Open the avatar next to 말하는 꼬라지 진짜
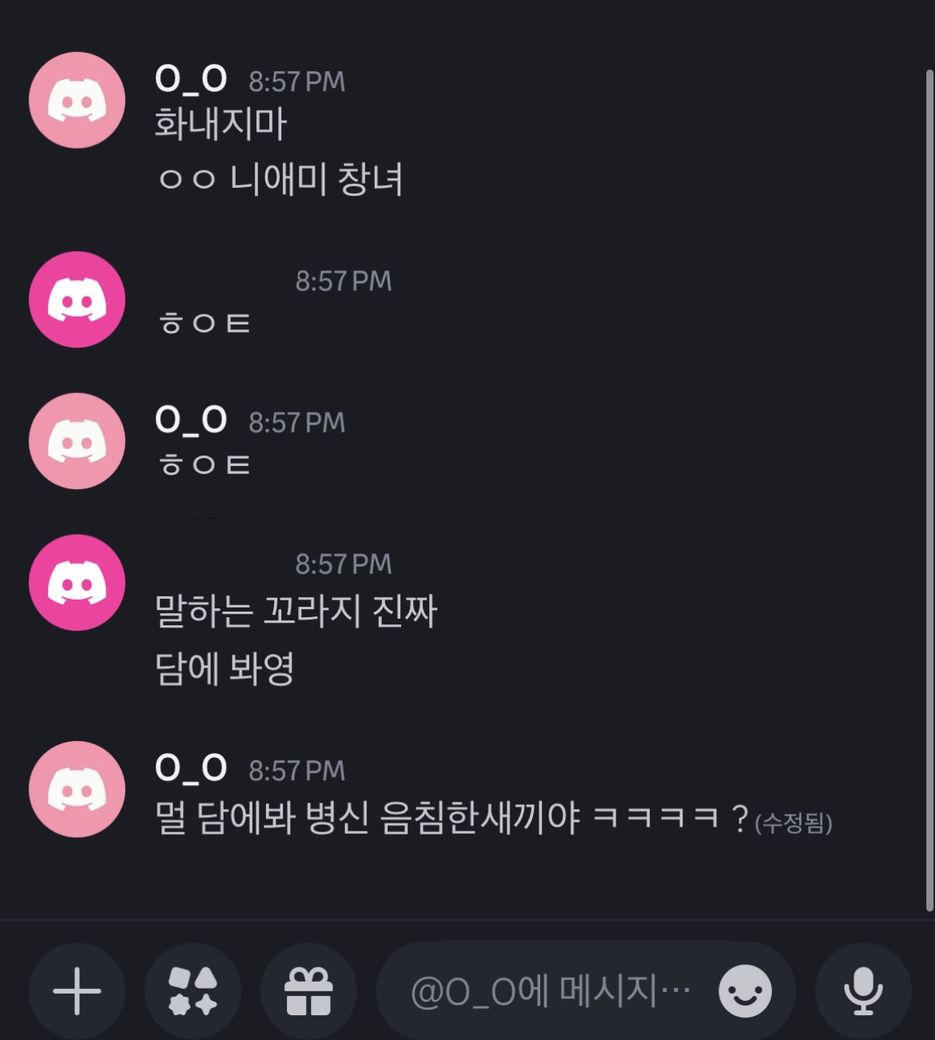The width and height of the screenshot is (935, 1040). point(77,582)
